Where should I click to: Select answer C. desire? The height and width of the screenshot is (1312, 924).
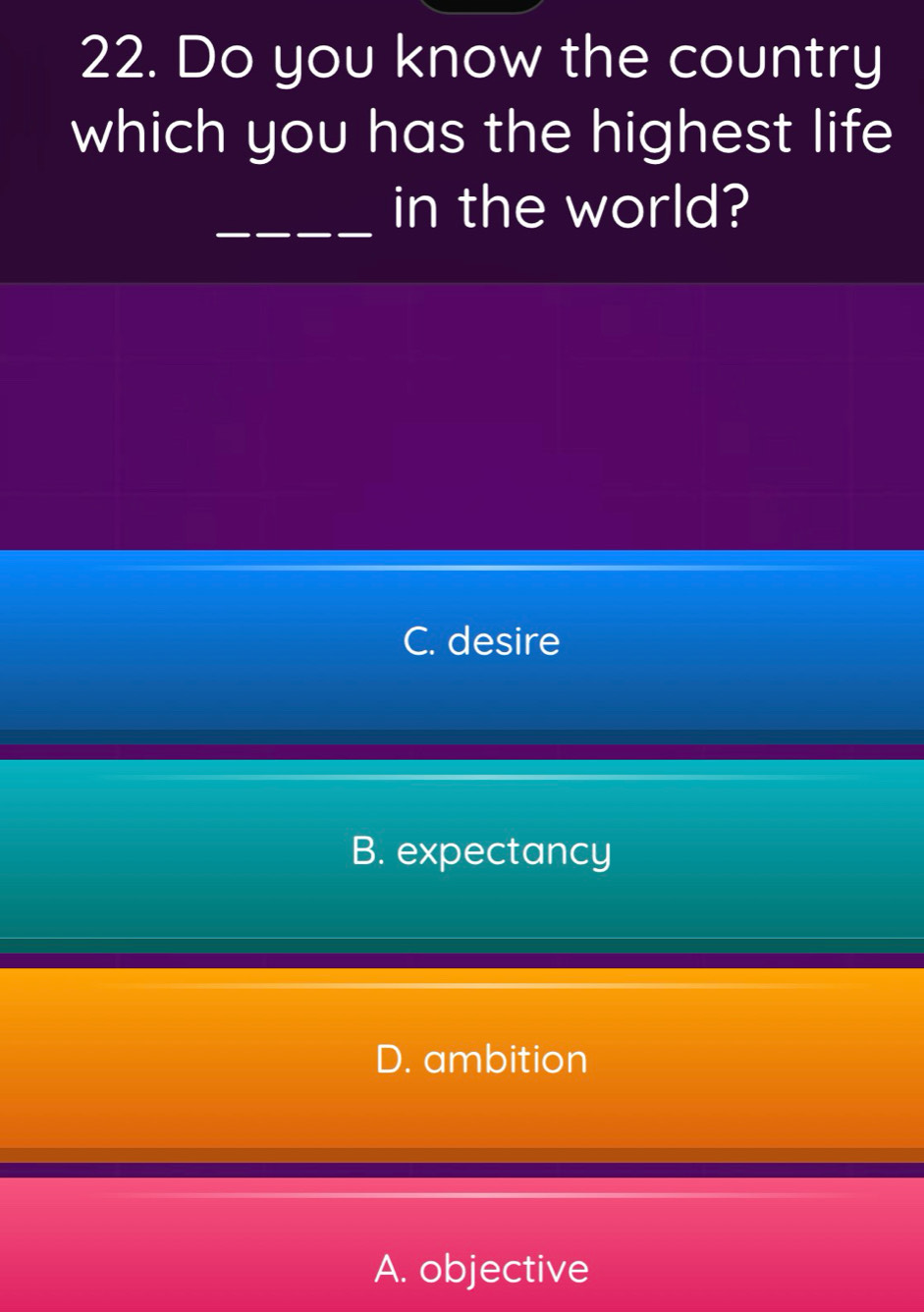click(481, 643)
